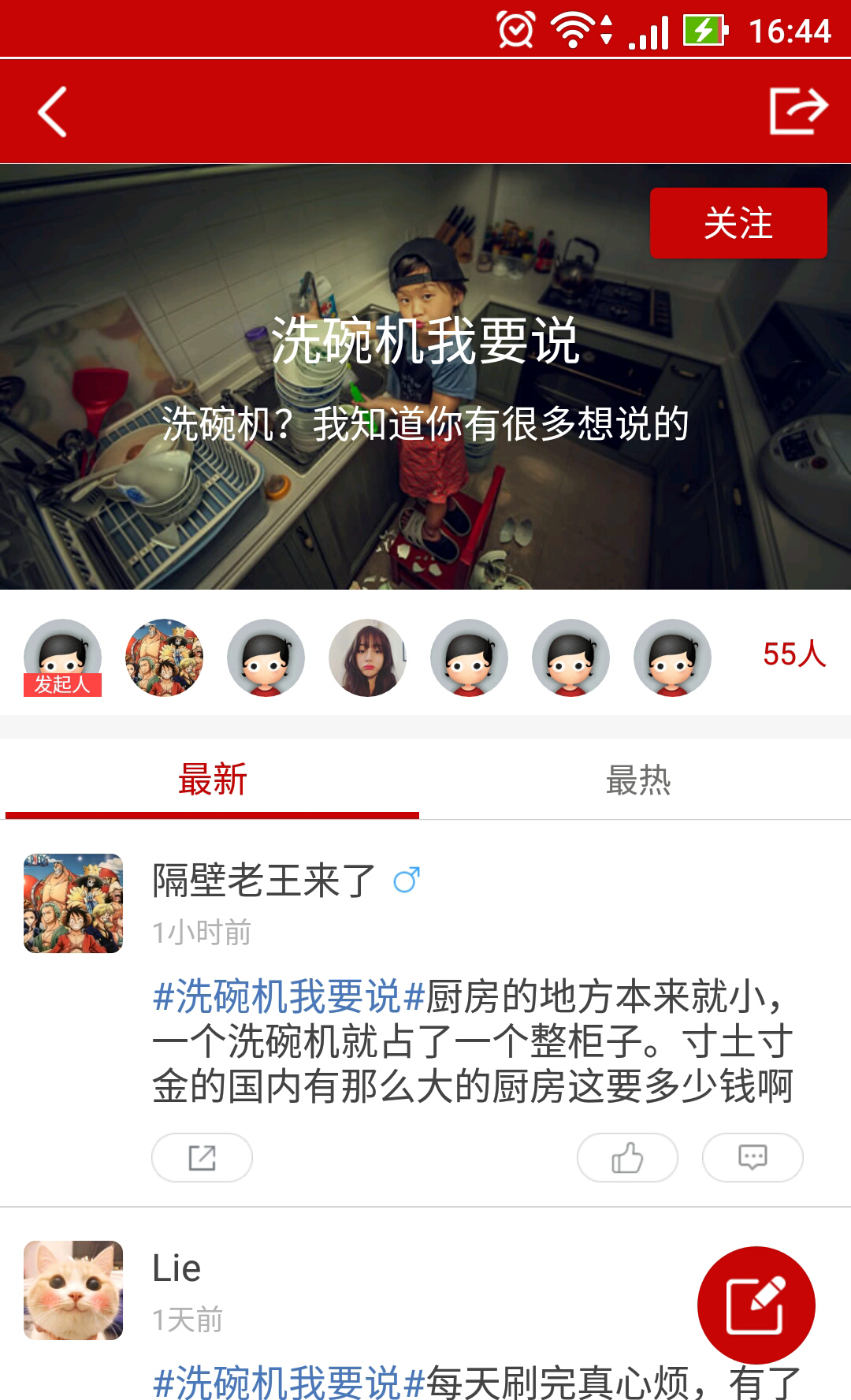Comment on 隔壁老王来了's post
The height and width of the screenshot is (1400, 851).
click(x=753, y=1157)
